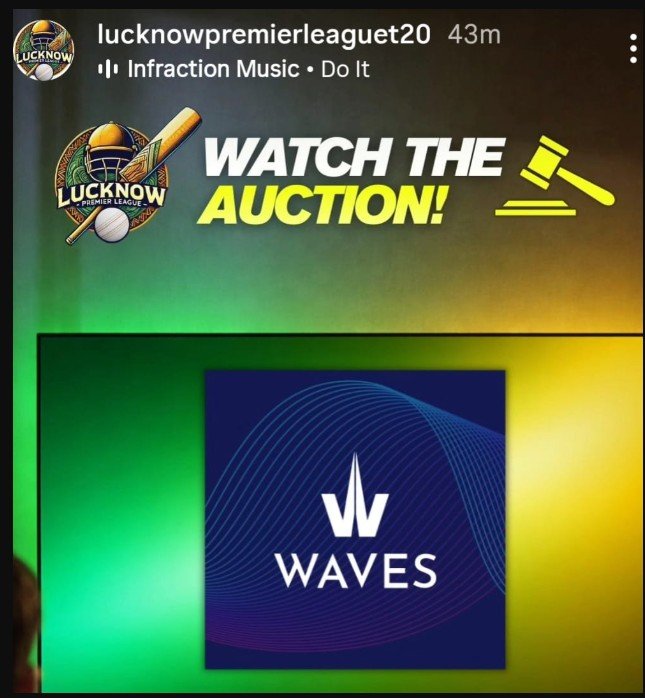Open the story overflow menu
The width and height of the screenshot is (645, 698).
[x=633, y=47]
